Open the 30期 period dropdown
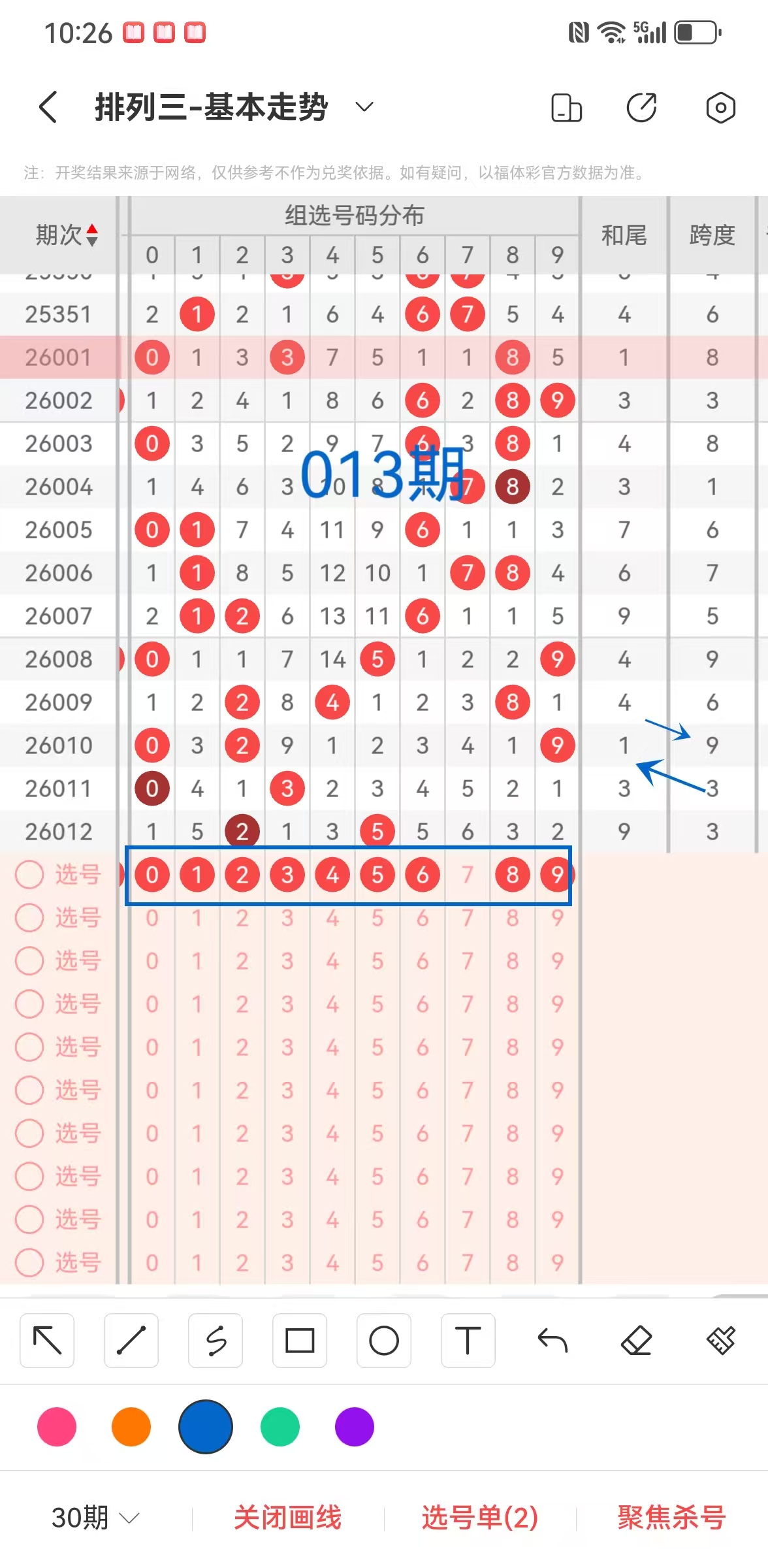Image resolution: width=768 pixels, height=1568 pixels. tap(95, 1517)
